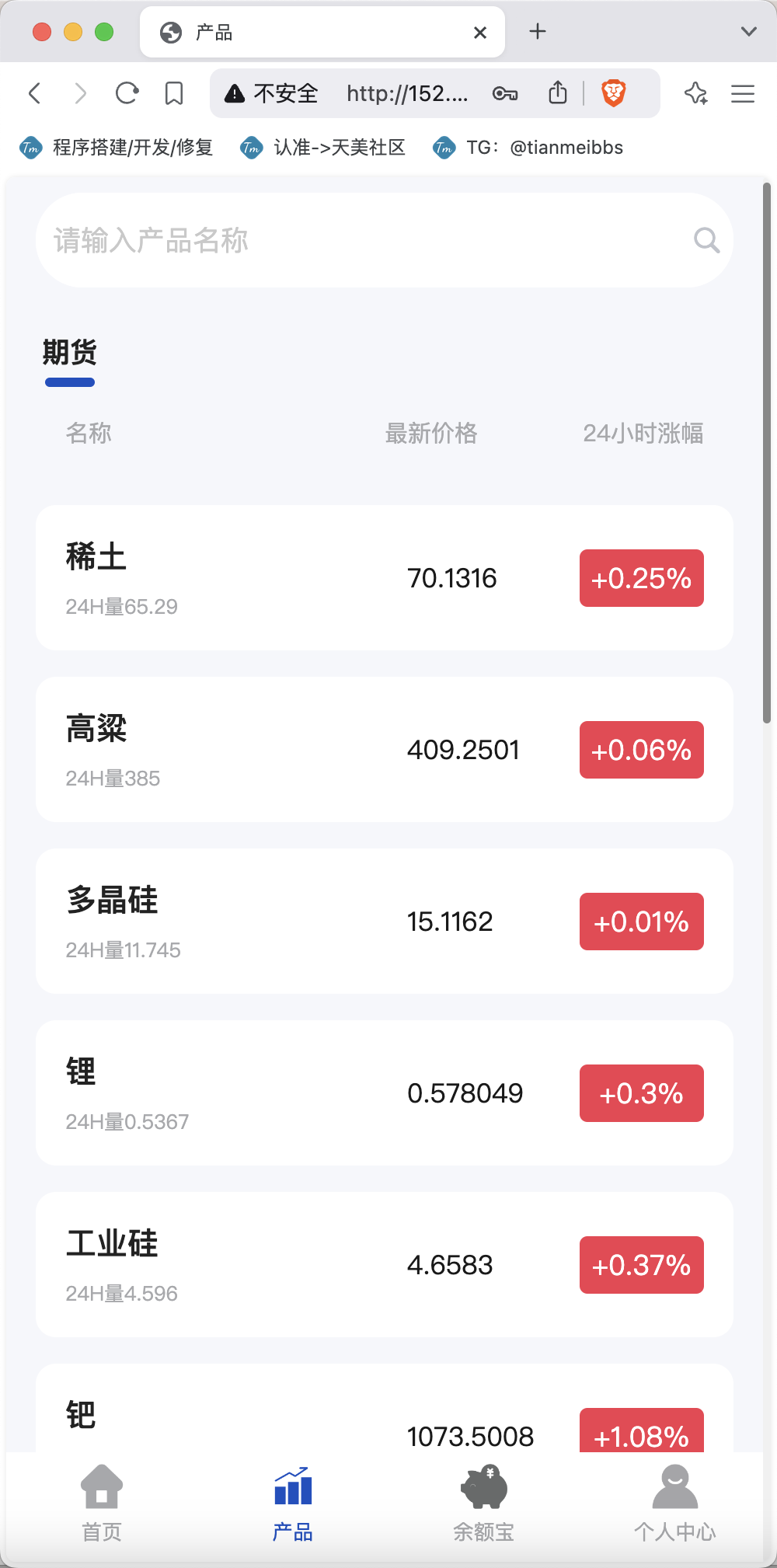Open the 程序搭建/开发/修复 bookmark
Image resolution: width=777 pixels, height=1568 pixels.
[117, 148]
